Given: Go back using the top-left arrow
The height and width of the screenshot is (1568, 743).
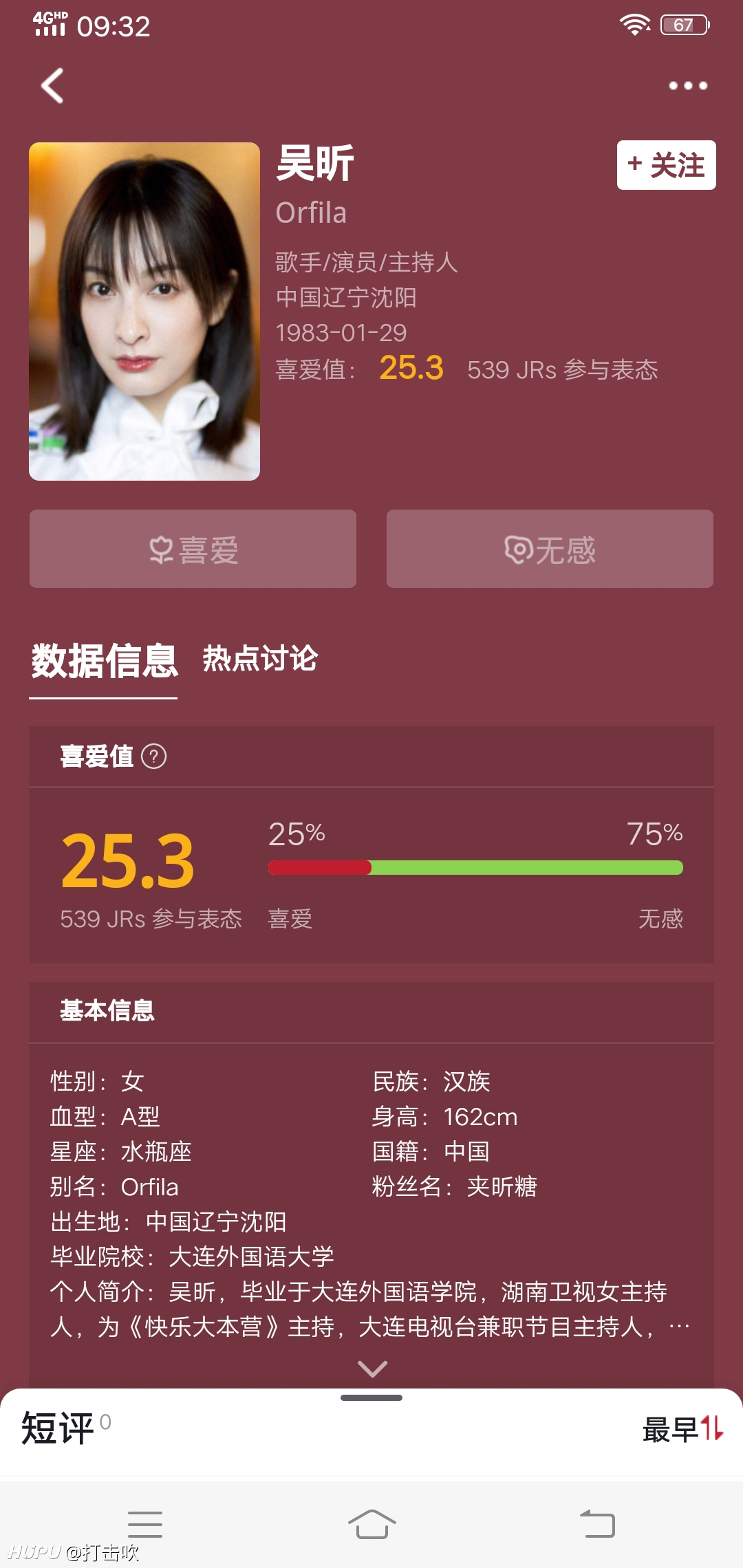Looking at the screenshot, I should tap(52, 85).
